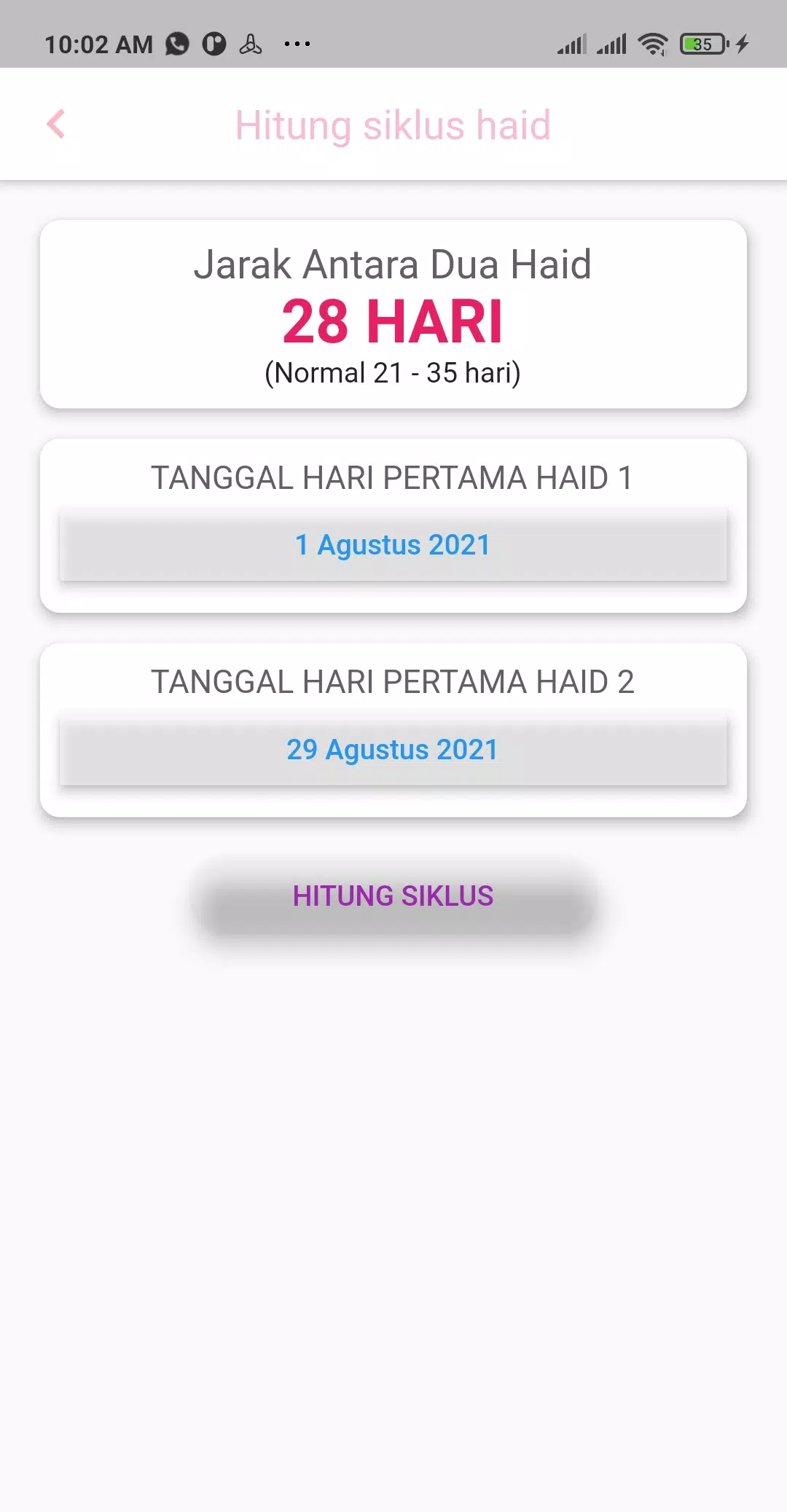Tap the Hitung siklus haid title

392,124
